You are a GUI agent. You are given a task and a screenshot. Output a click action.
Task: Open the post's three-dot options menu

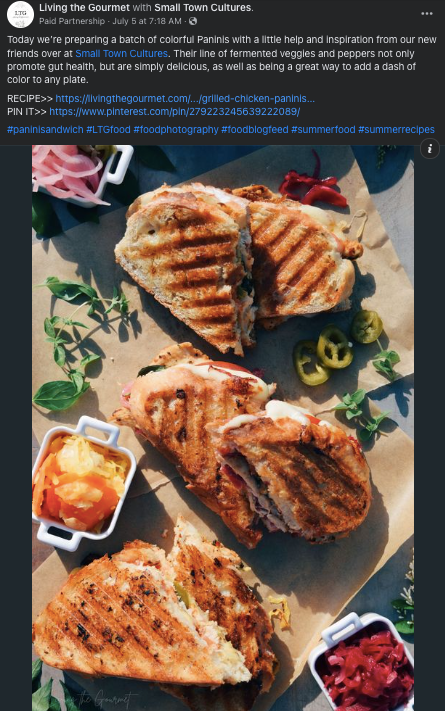[426, 14]
